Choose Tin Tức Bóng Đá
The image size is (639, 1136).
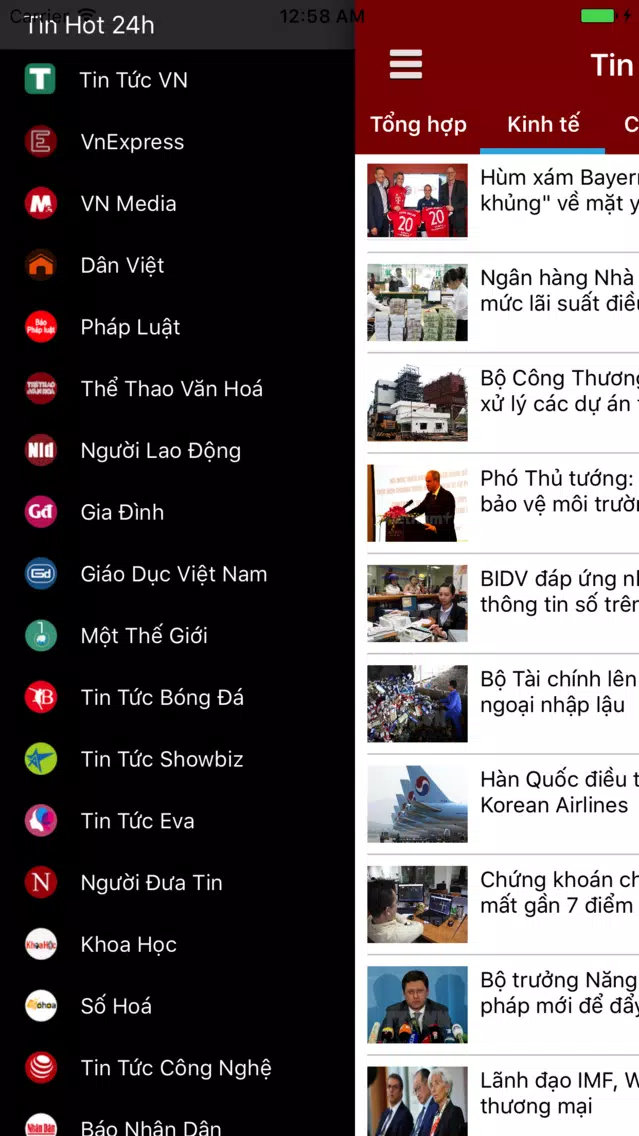(178, 698)
